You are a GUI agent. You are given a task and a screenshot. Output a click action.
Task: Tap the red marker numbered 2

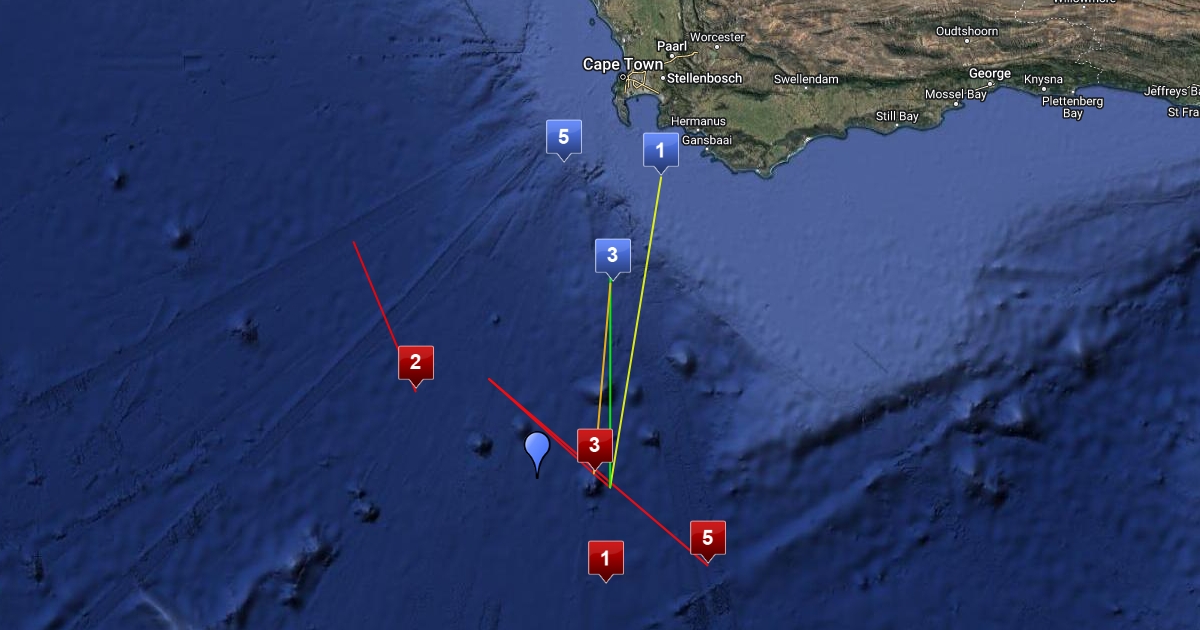pyautogui.click(x=415, y=362)
